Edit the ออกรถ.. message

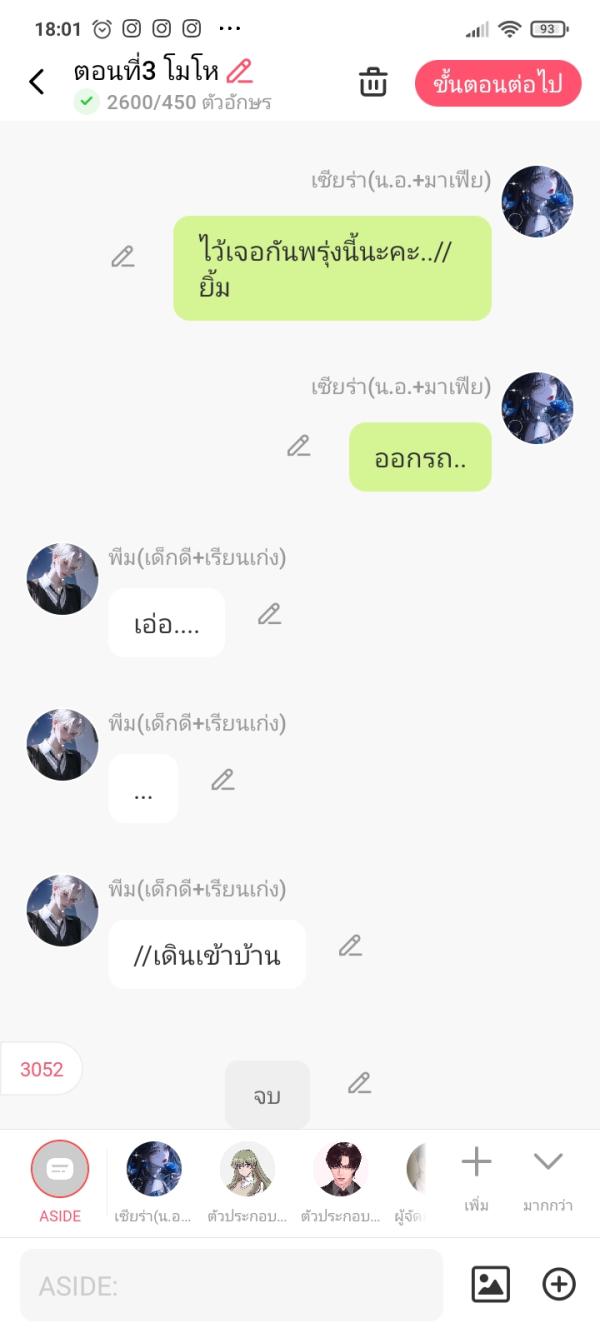point(299,446)
